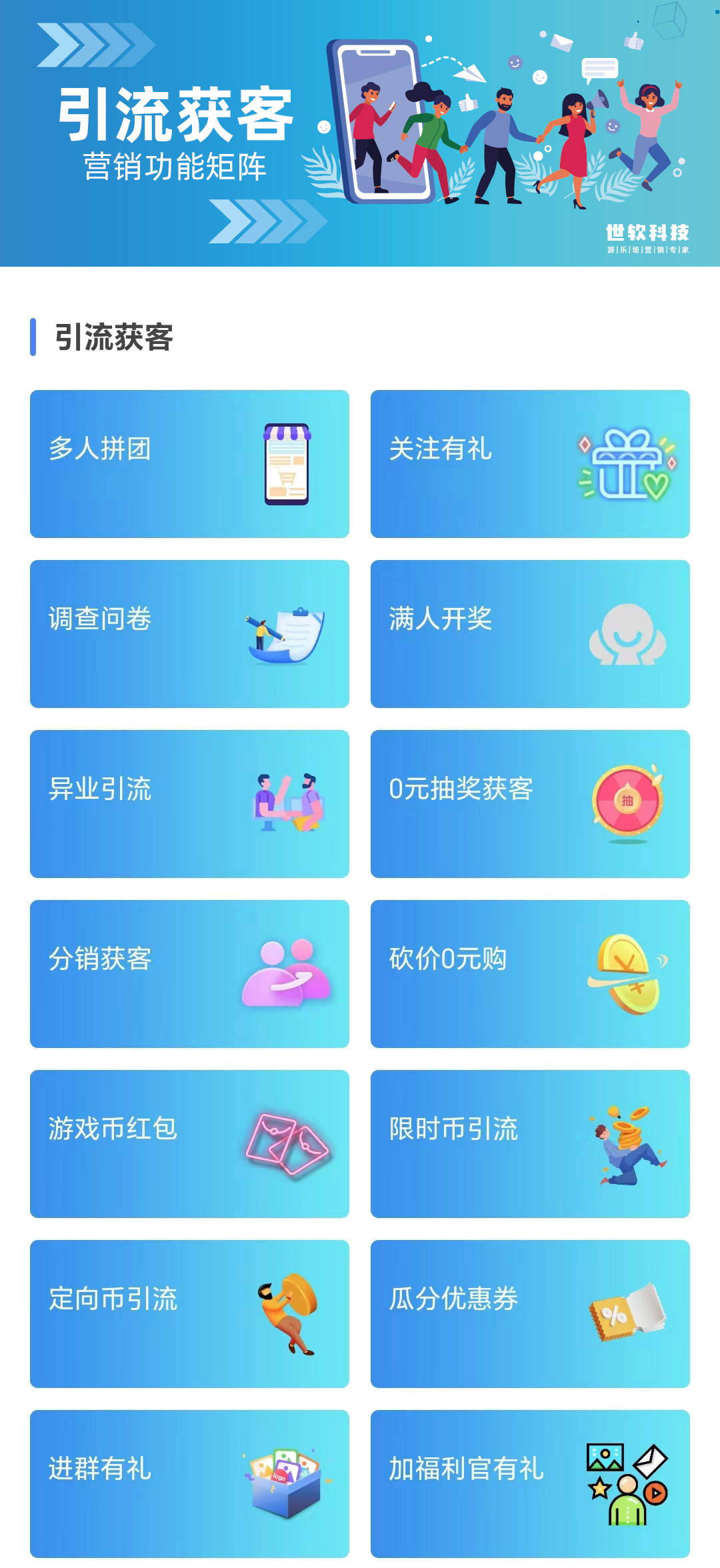View 0元抽奖获客 feature
Screen dimensions: 720x1568
point(530,803)
